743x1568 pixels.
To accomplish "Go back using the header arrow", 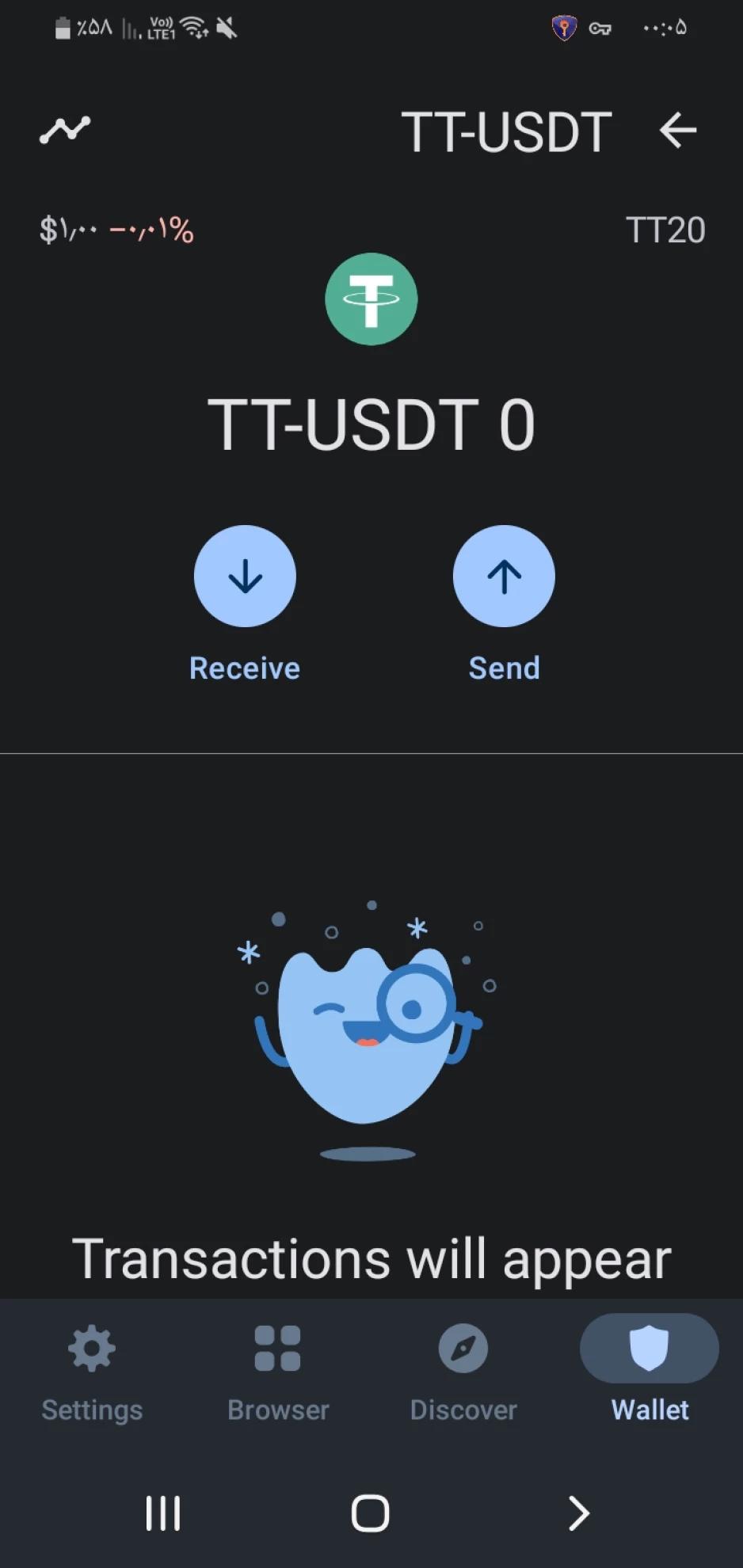I will click(678, 131).
